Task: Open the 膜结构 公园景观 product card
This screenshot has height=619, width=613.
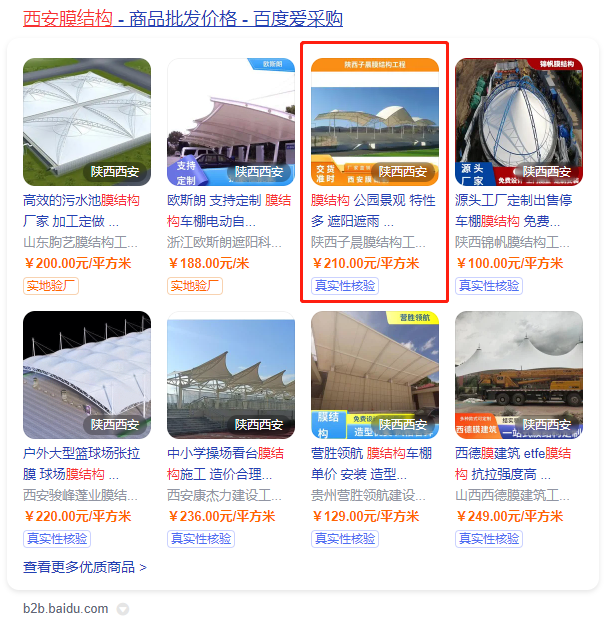Action: [375, 122]
